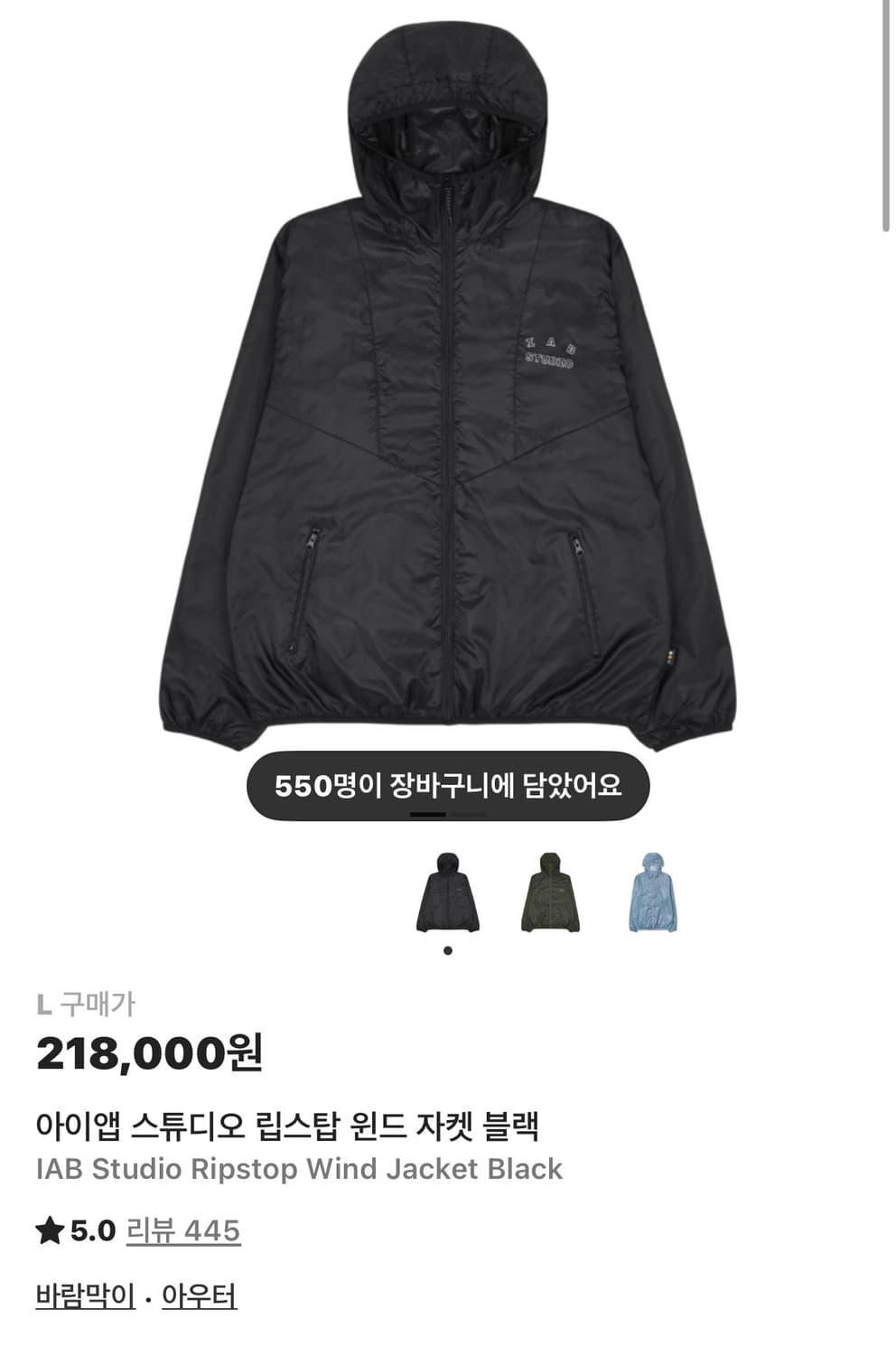Click the 5.0 rating score text
The height and width of the screenshot is (1355, 896).
tap(86, 1229)
